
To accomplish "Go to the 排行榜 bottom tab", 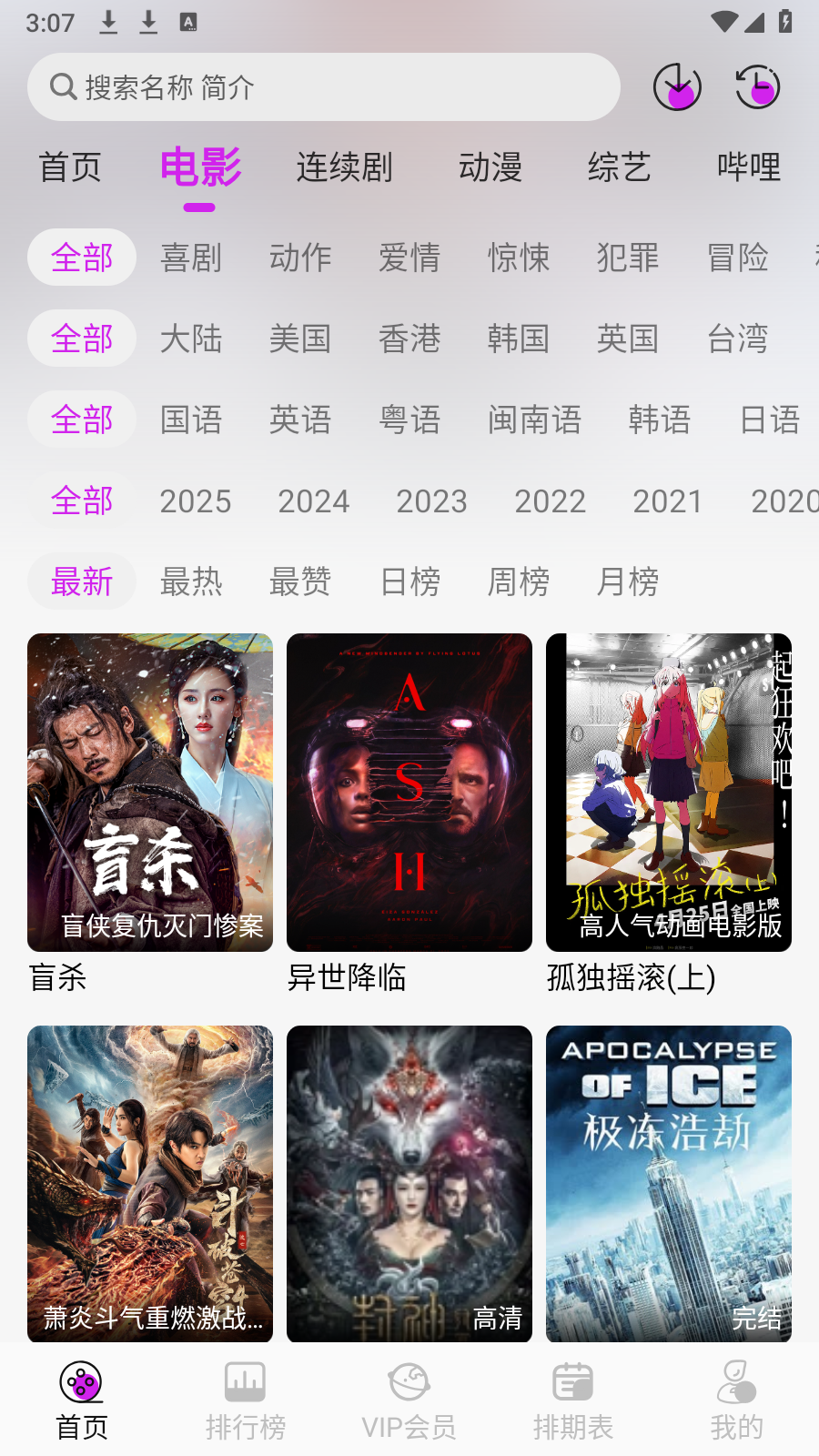I will coord(246,1401).
